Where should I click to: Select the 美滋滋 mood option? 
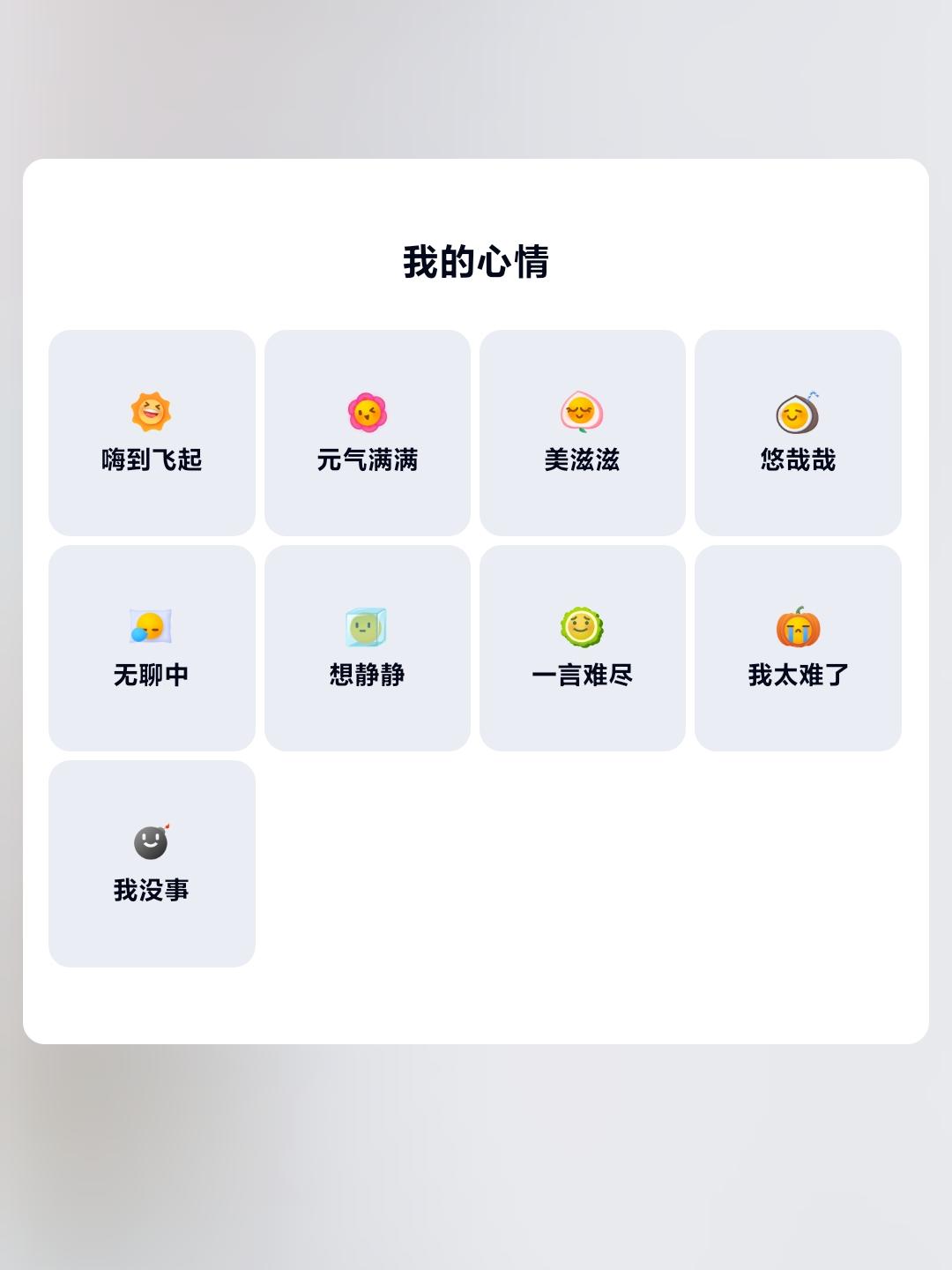point(583,430)
